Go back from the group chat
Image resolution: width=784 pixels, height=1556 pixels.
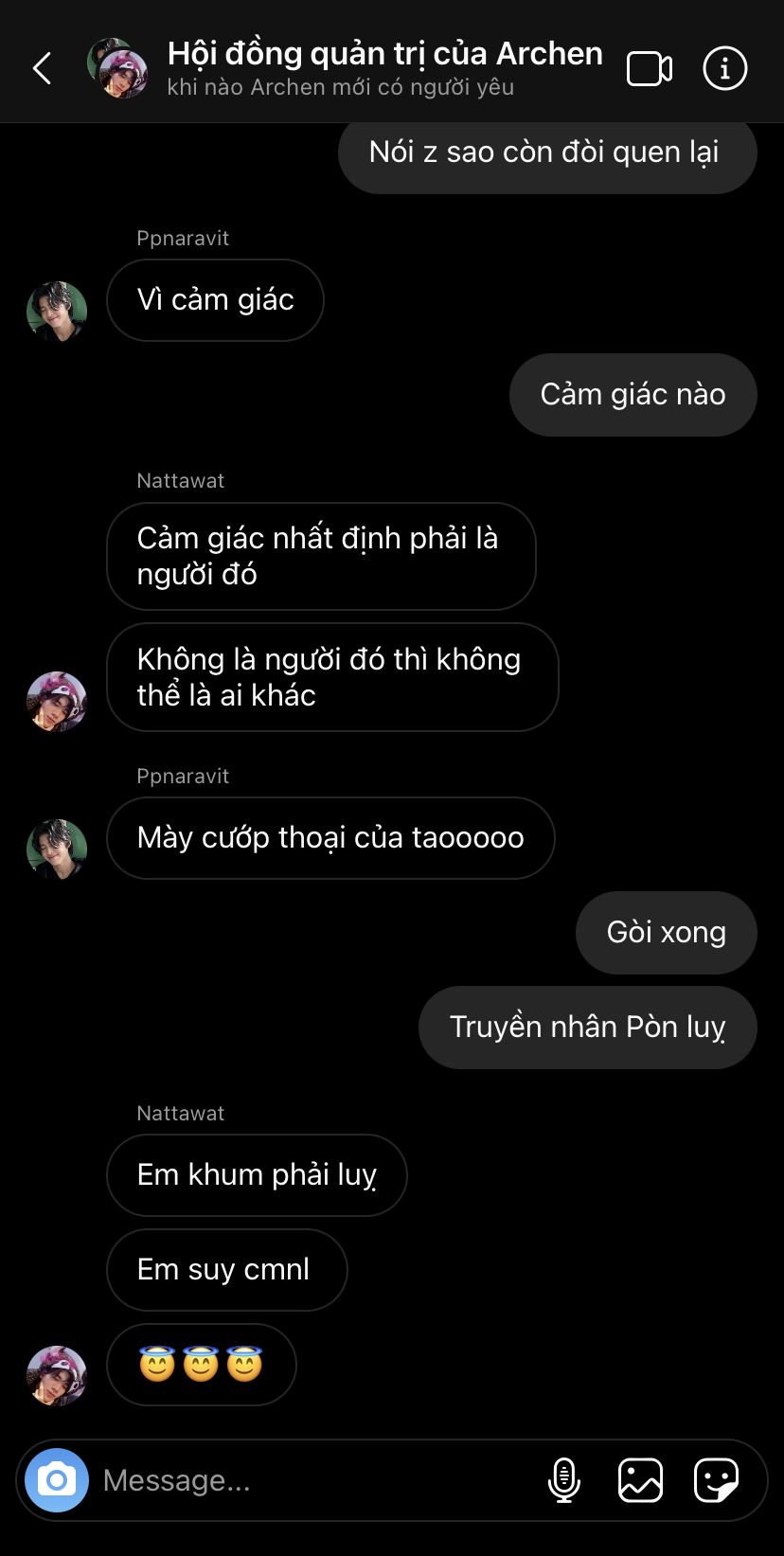pos(42,68)
